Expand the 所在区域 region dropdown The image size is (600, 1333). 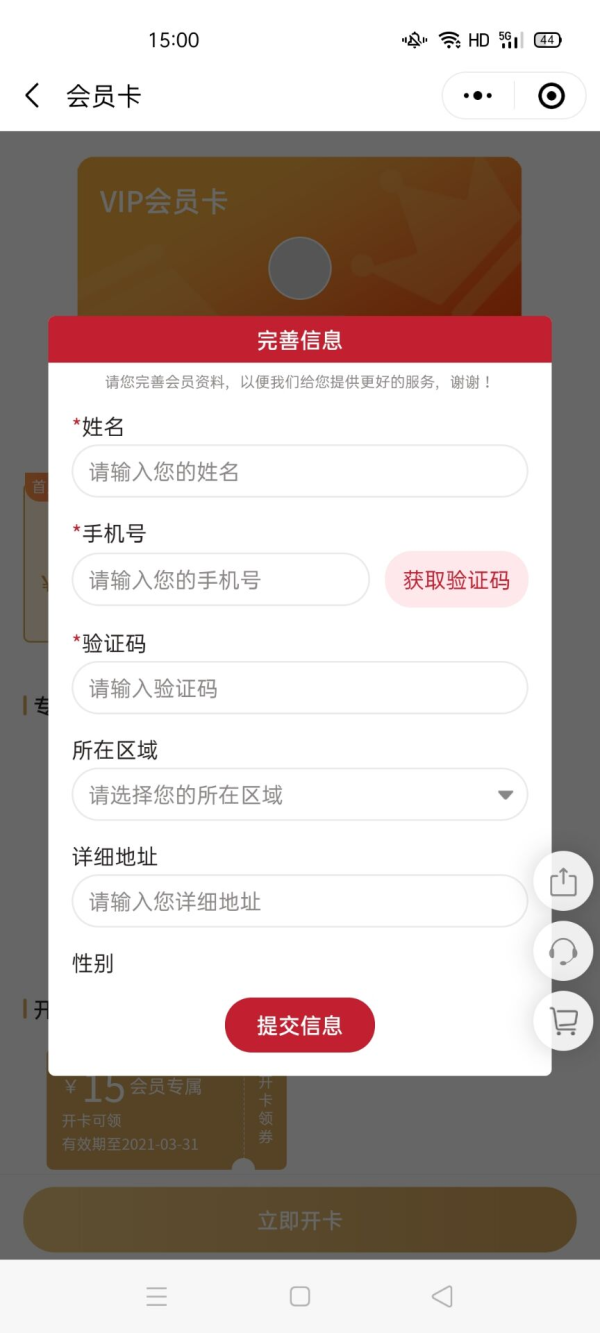click(x=299, y=795)
